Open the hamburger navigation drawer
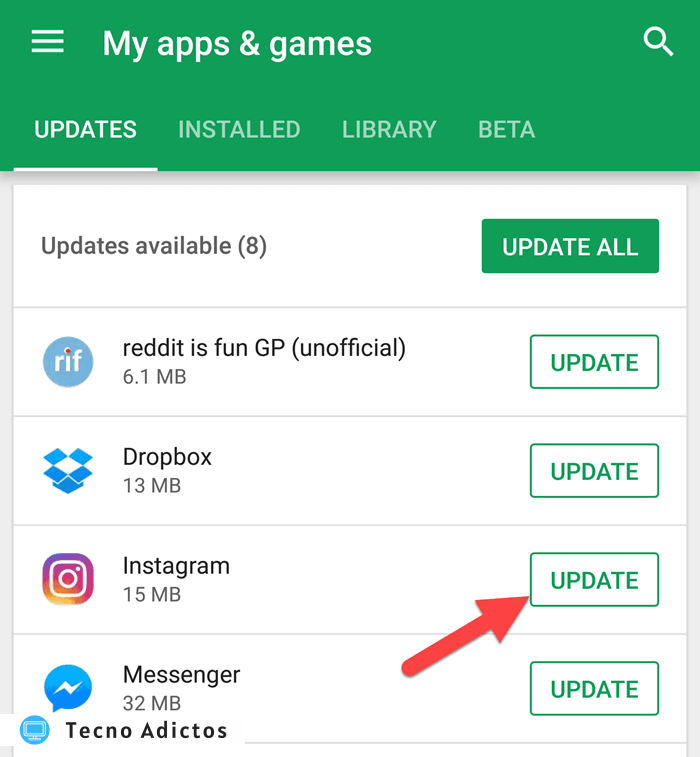 pos(48,42)
